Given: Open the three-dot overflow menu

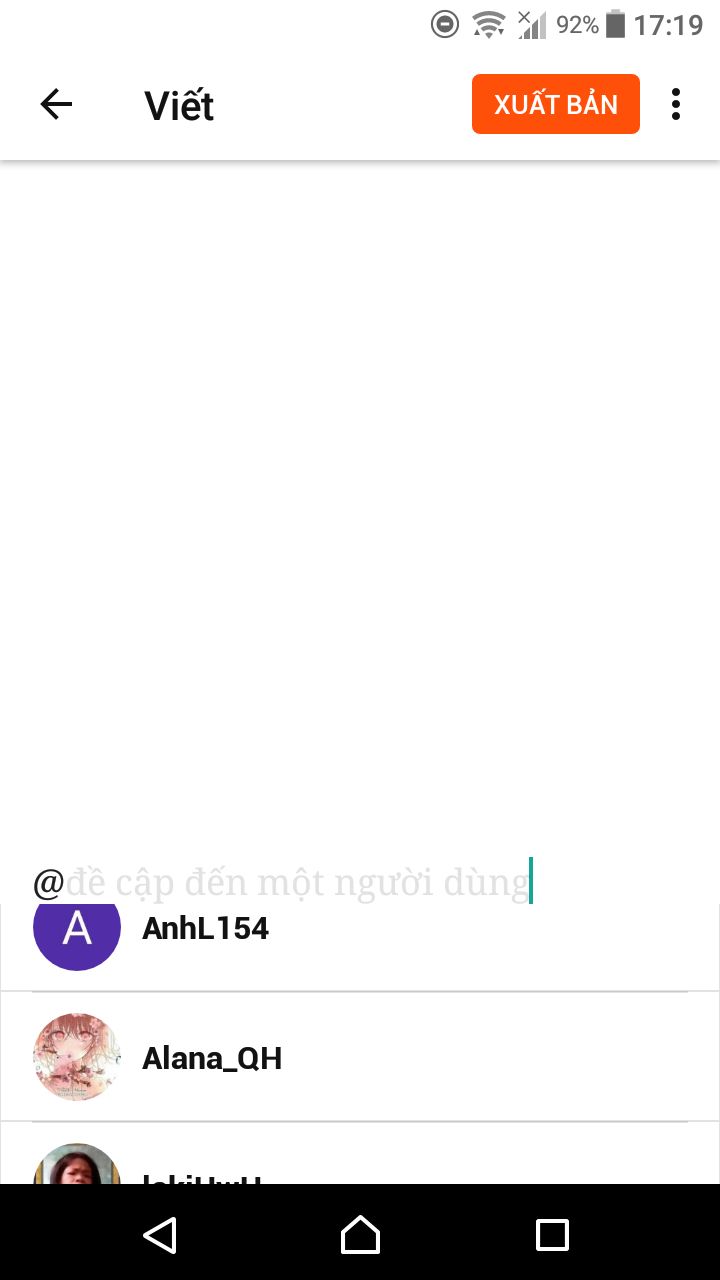Looking at the screenshot, I should coord(676,104).
